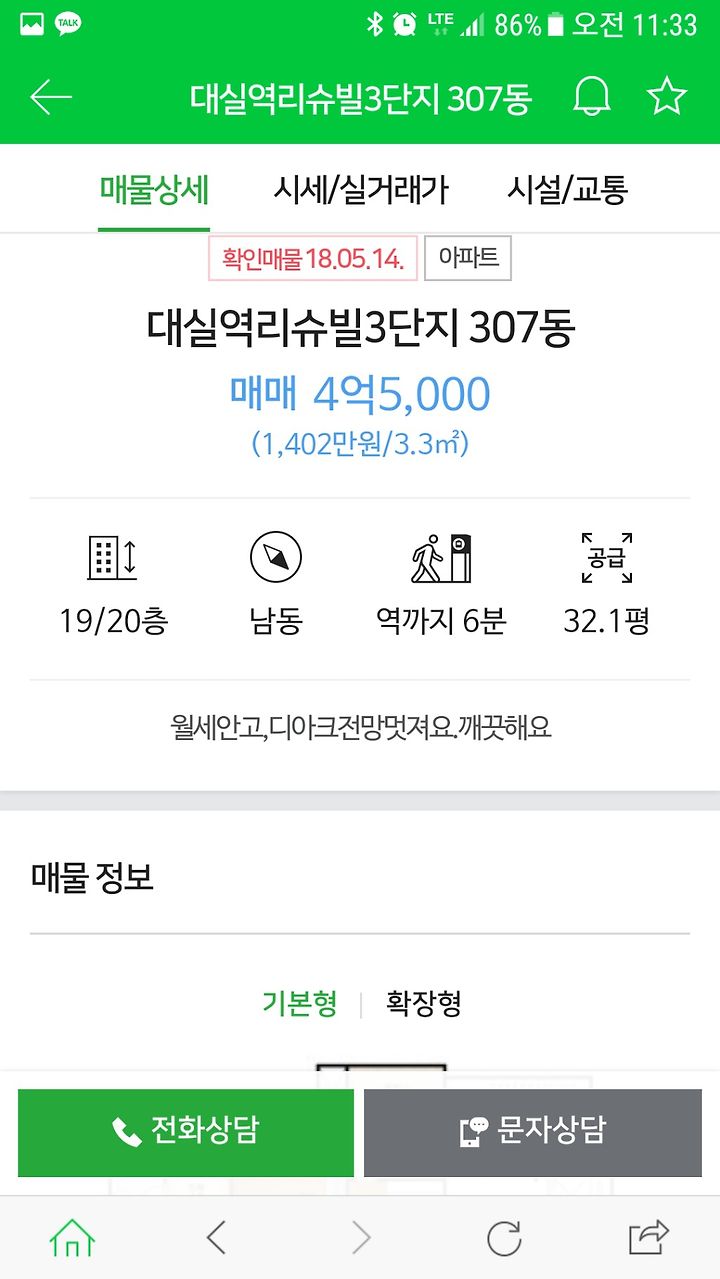Image resolution: width=720 pixels, height=1279 pixels.
Task: Select the 매물상세 tab
Action: 154,189
